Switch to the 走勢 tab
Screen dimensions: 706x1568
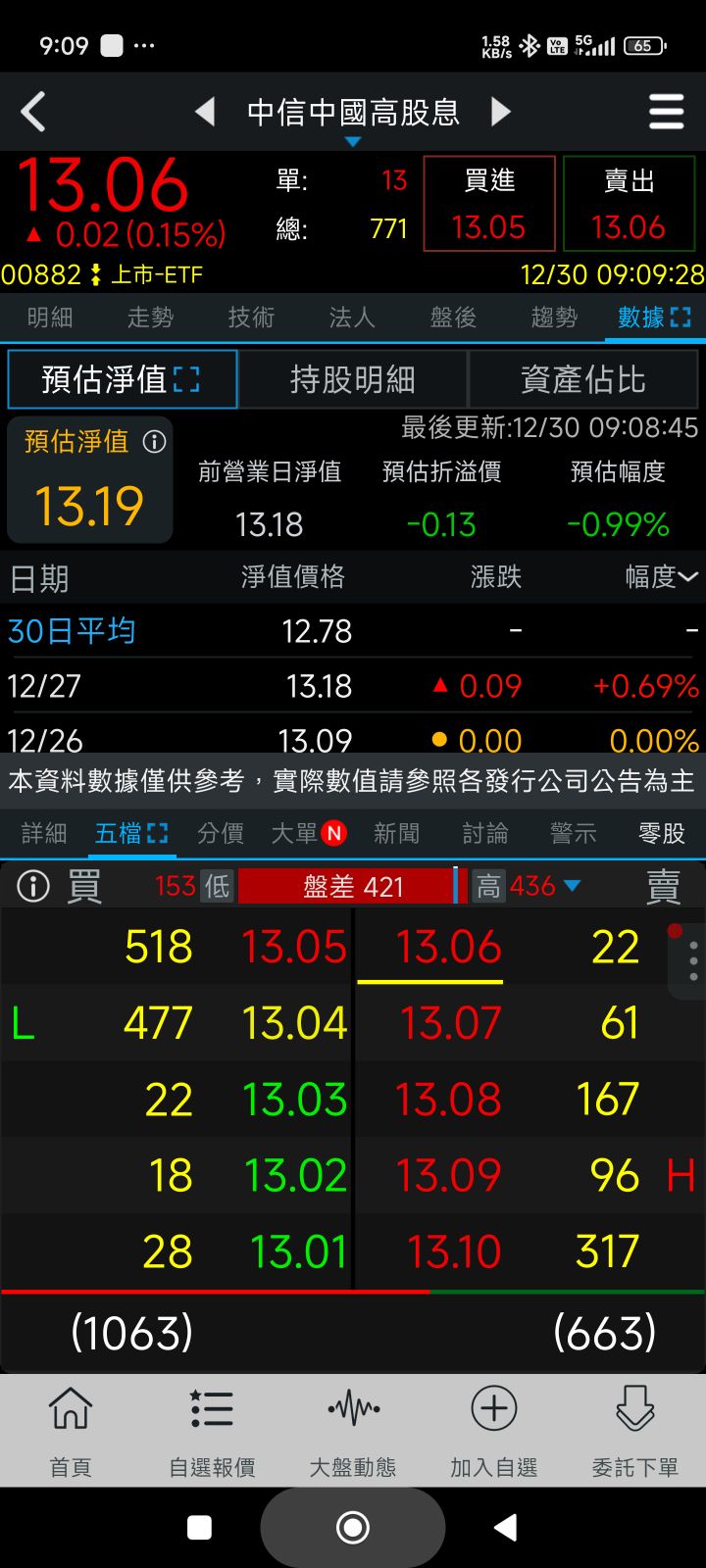point(150,317)
